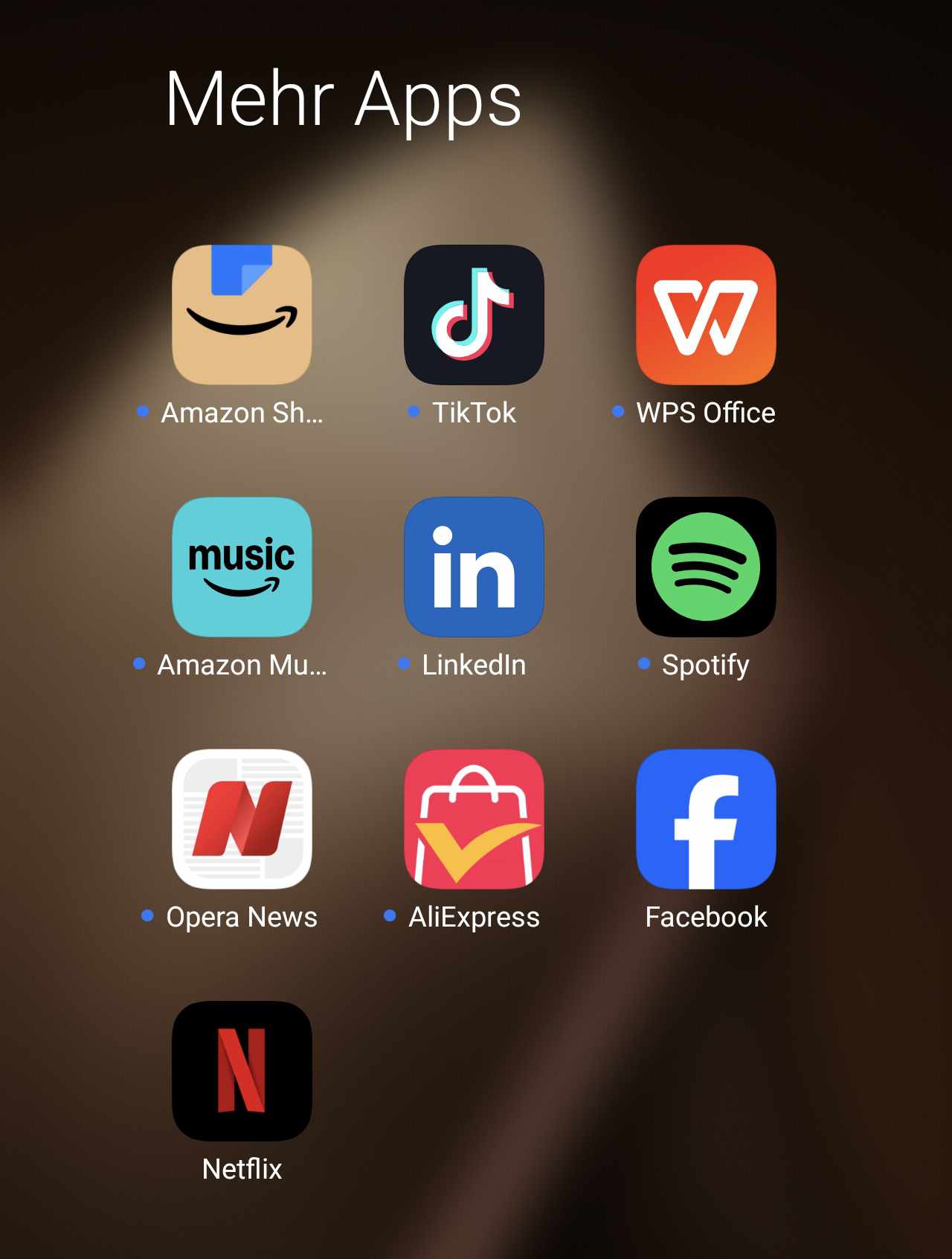Screen dimensions: 952x1259
Task: Launch Spotify
Action: pyautogui.click(x=706, y=567)
